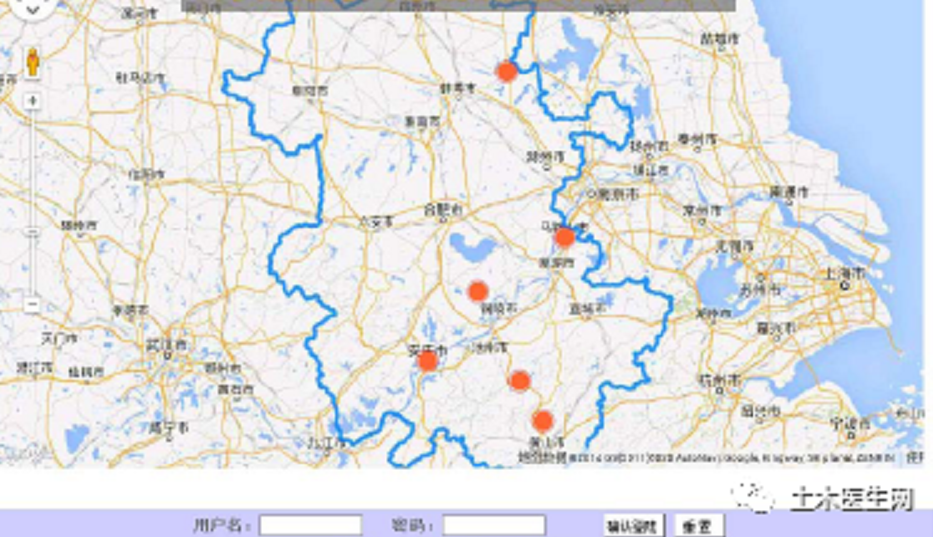Tap the 重置 reset button
933x537 pixels.
698,525
